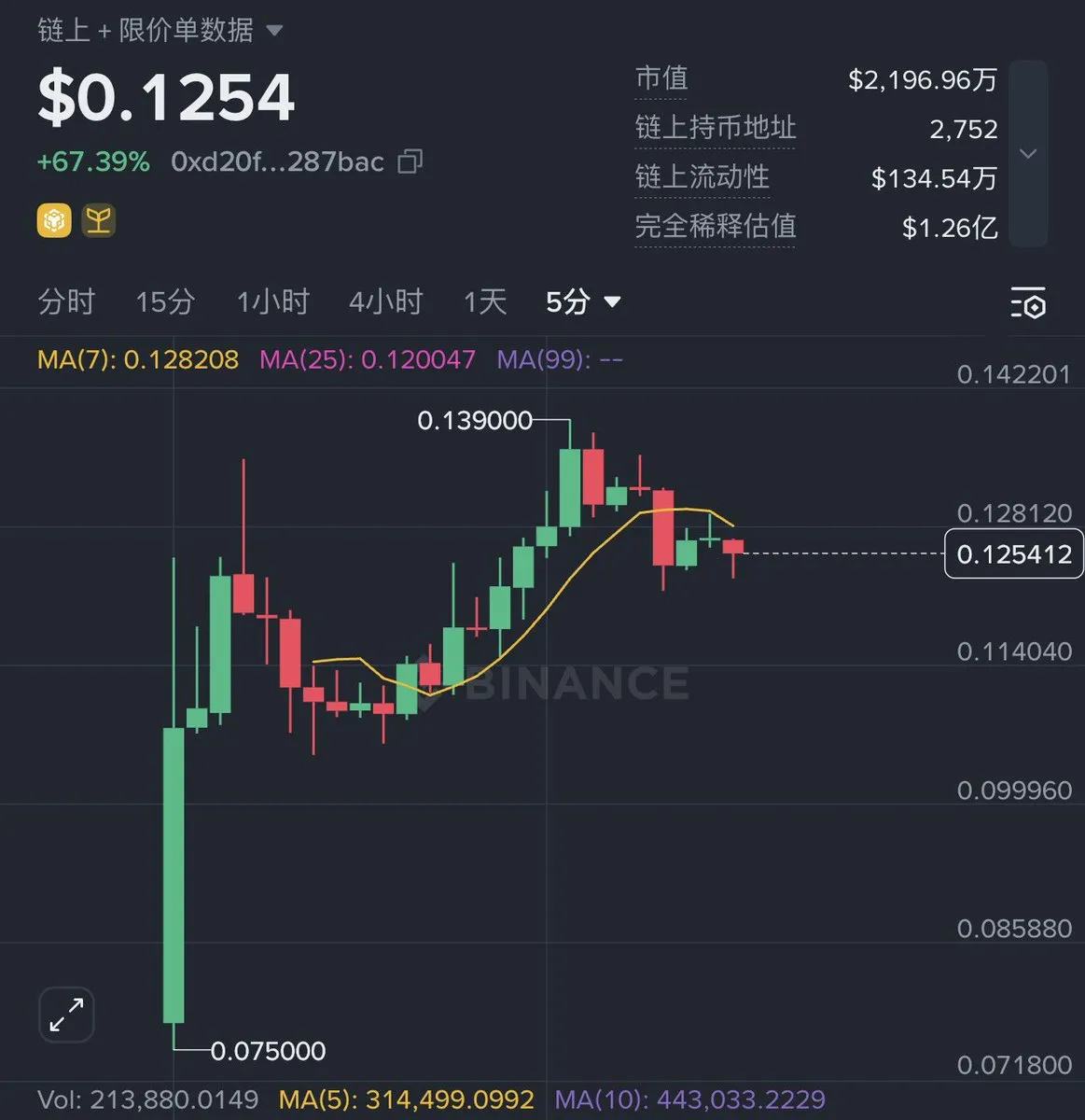Tap the BNB chain badge icon
Image resolution: width=1085 pixels, height=1120 pixels.
tap(54, 221)
